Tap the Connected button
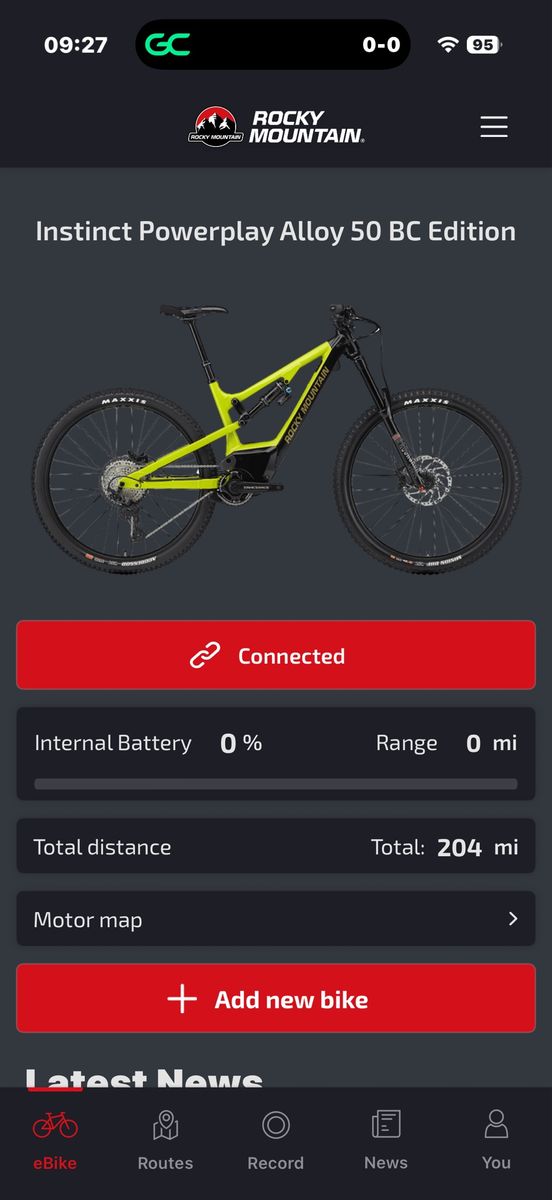 click(x=276, y=655)
